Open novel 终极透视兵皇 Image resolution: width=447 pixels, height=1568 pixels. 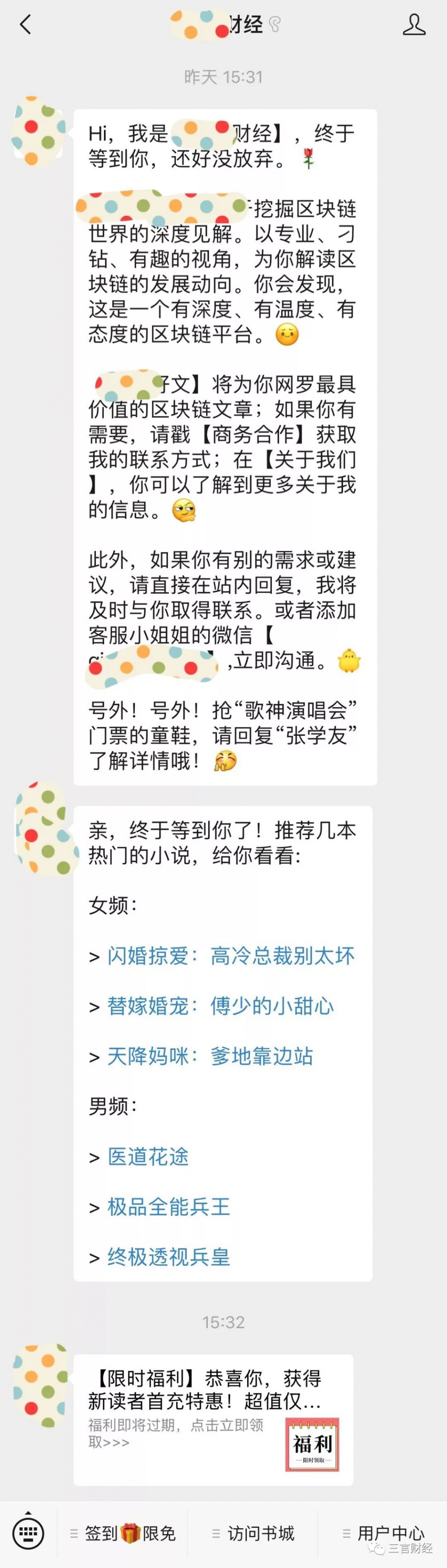pos(168,1256)
